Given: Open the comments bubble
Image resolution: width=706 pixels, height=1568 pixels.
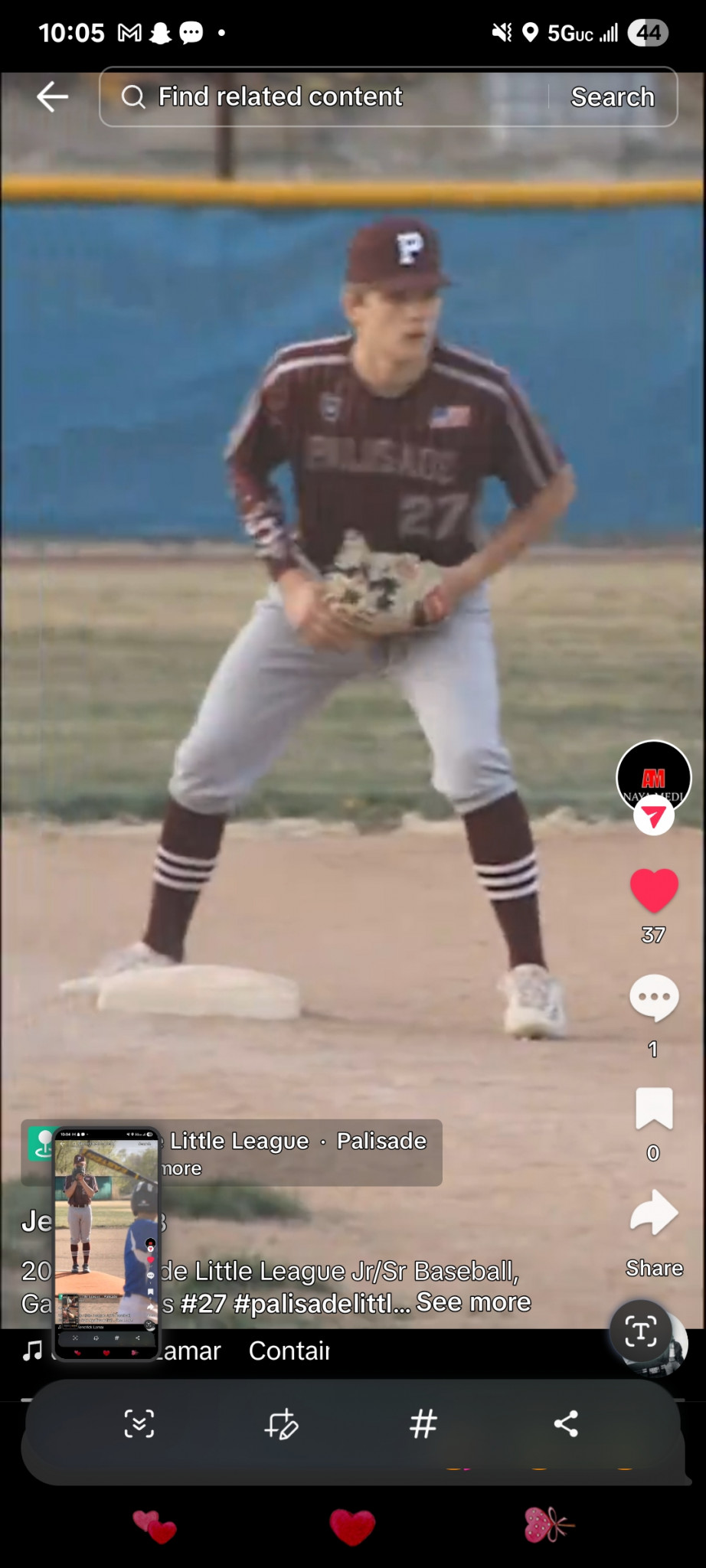Looking at the screenshot, I should click(654, 998).
